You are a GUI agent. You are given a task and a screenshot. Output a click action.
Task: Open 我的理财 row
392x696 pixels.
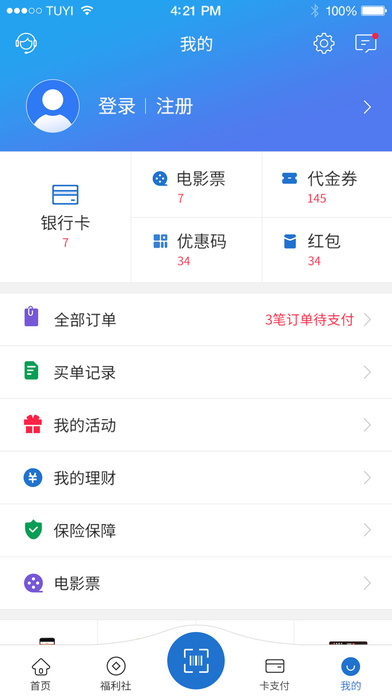[x=196, y=478]
